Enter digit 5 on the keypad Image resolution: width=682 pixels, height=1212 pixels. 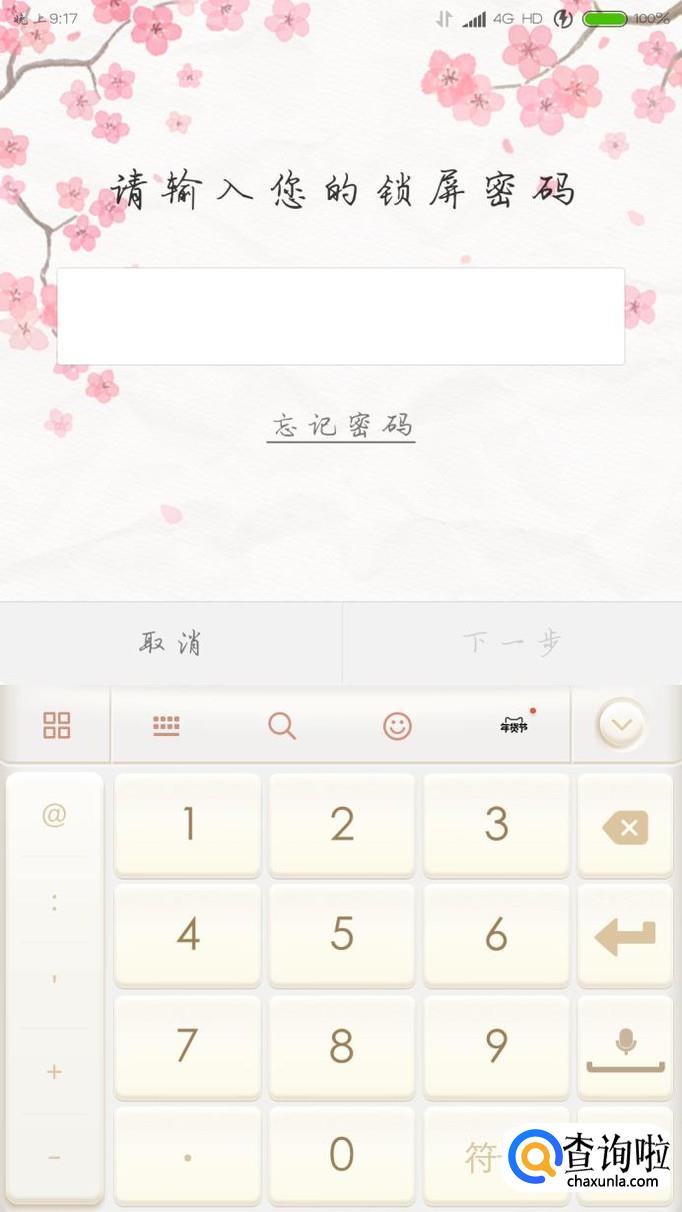click(x=342, y=935)
